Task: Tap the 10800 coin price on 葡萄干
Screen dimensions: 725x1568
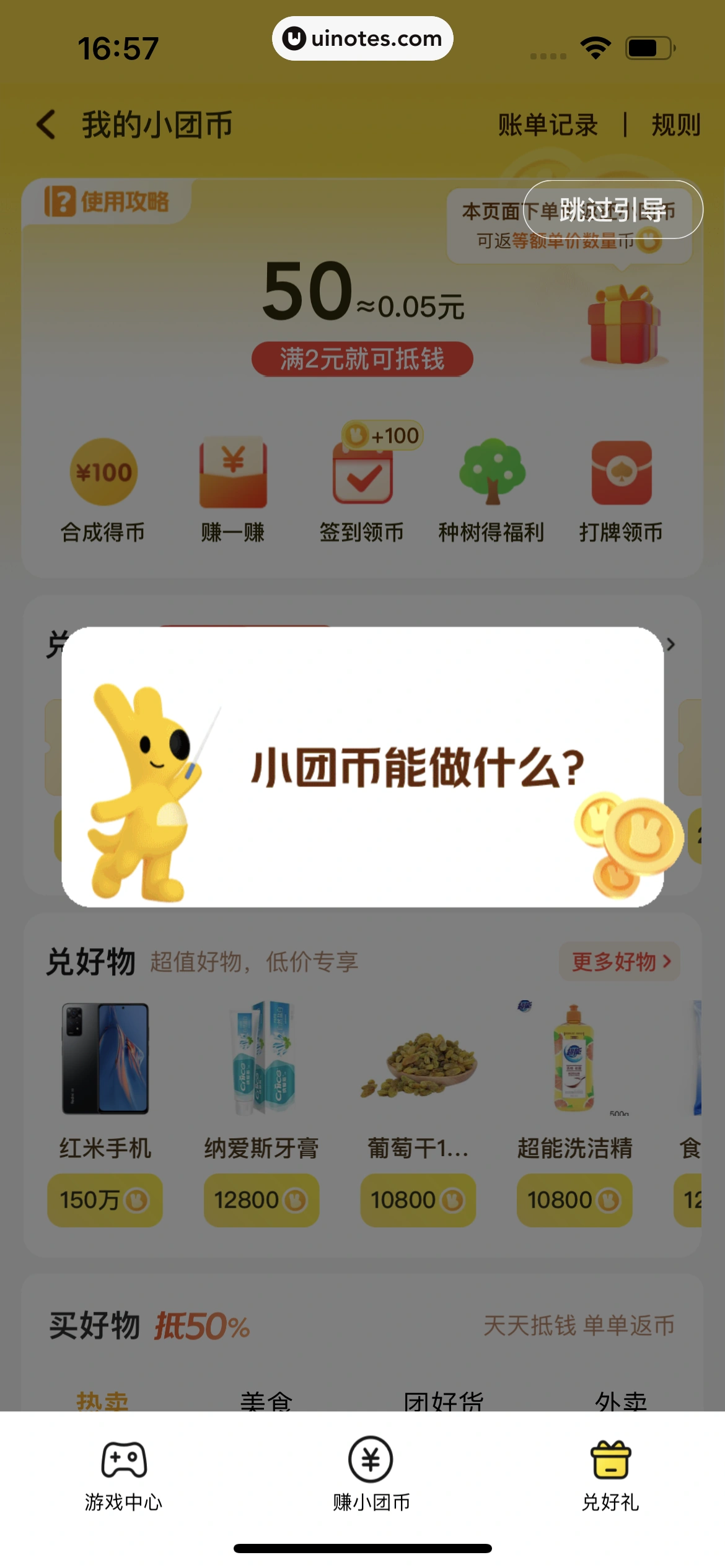Action: tap(418, 1200)
